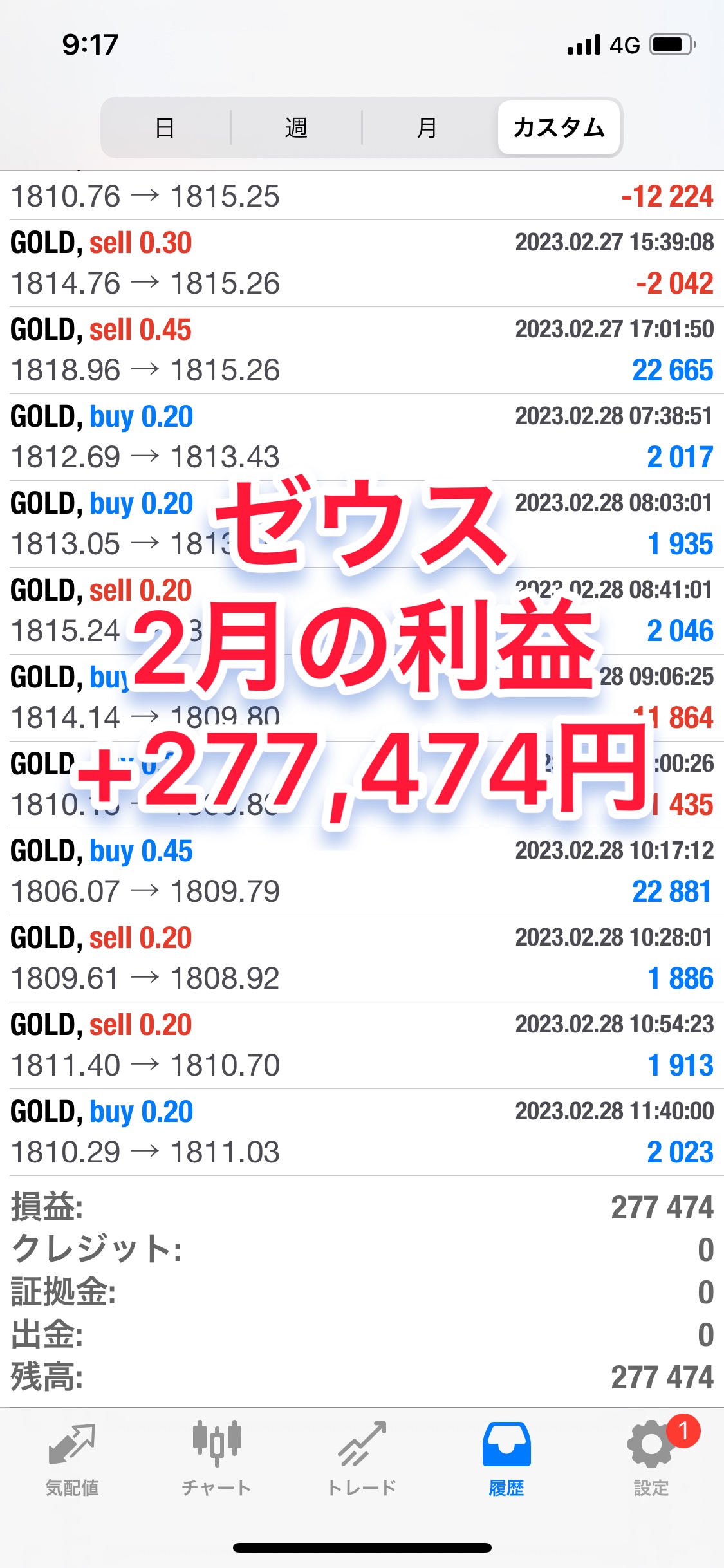Open GOLD sell 0.20 trade at 10:28:01
The width and height of the screenshot is (724, 1568).
(362, 958)
